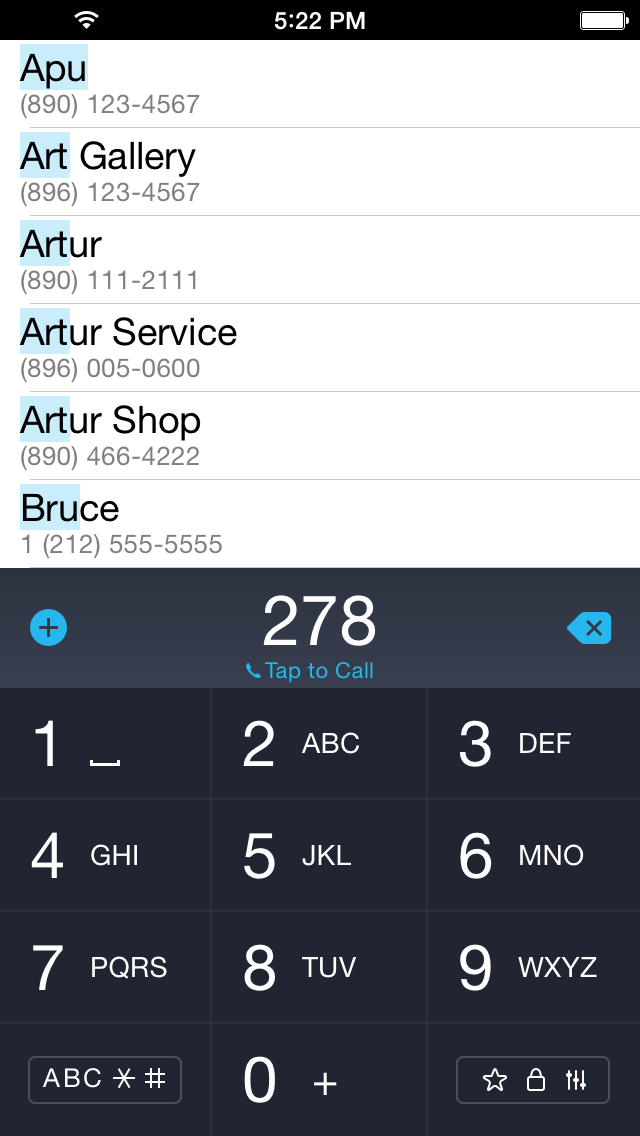Viewport: 640px width, 1136px height.
Task: Tap to Call the number 278
Action: pos(310,671)
